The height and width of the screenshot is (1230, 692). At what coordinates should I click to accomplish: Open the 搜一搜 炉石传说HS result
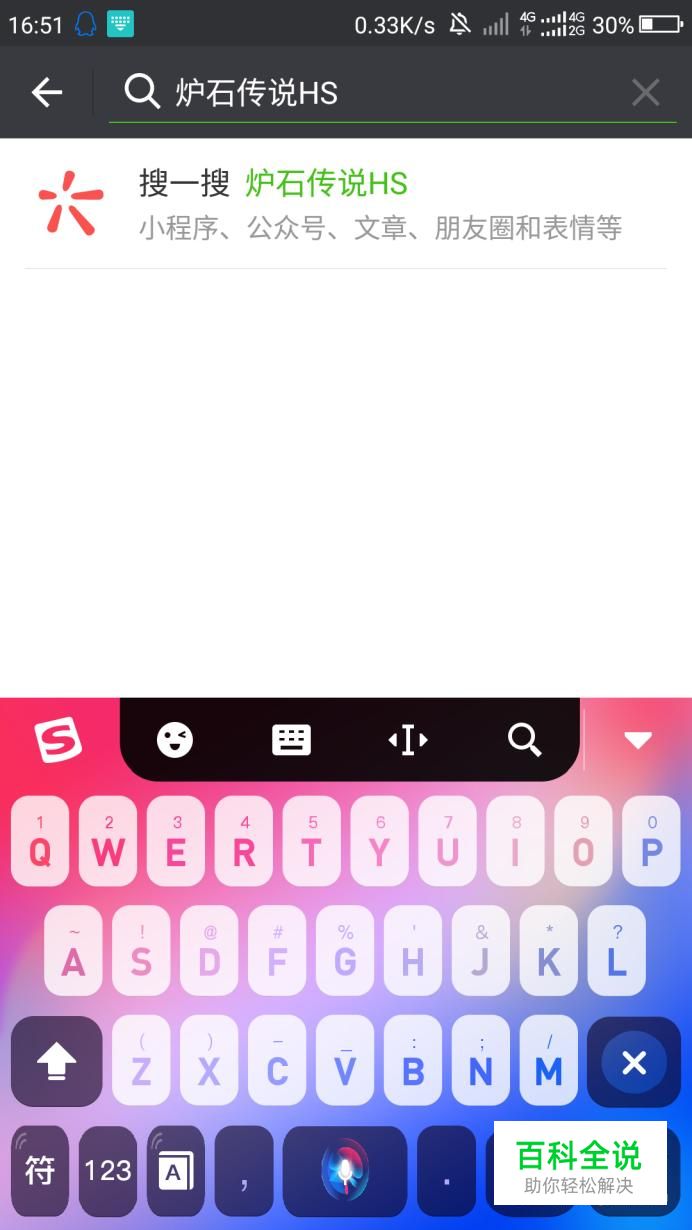tap(345, 204)
